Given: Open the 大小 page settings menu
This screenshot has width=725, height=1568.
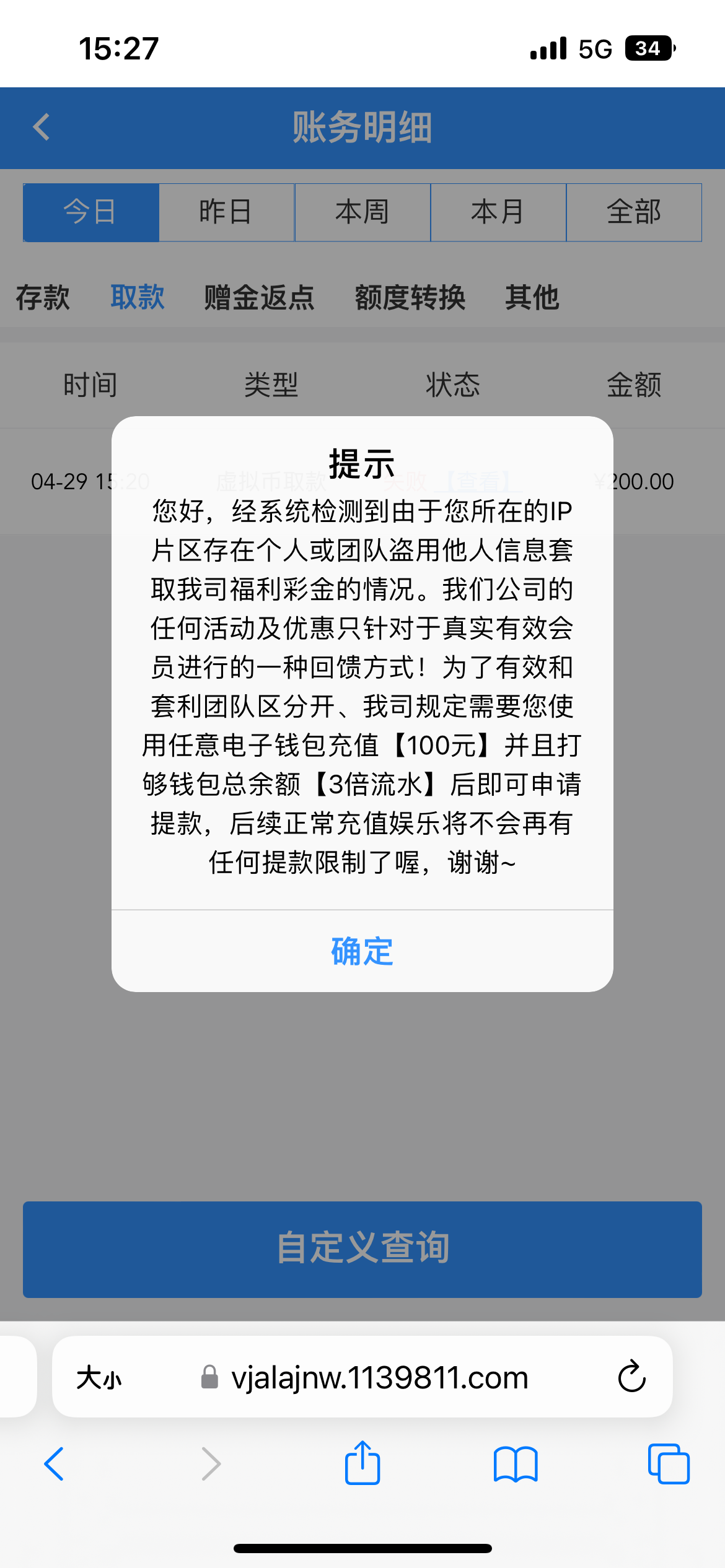Looking at the screenshot, I should (x=99, y=1378).
